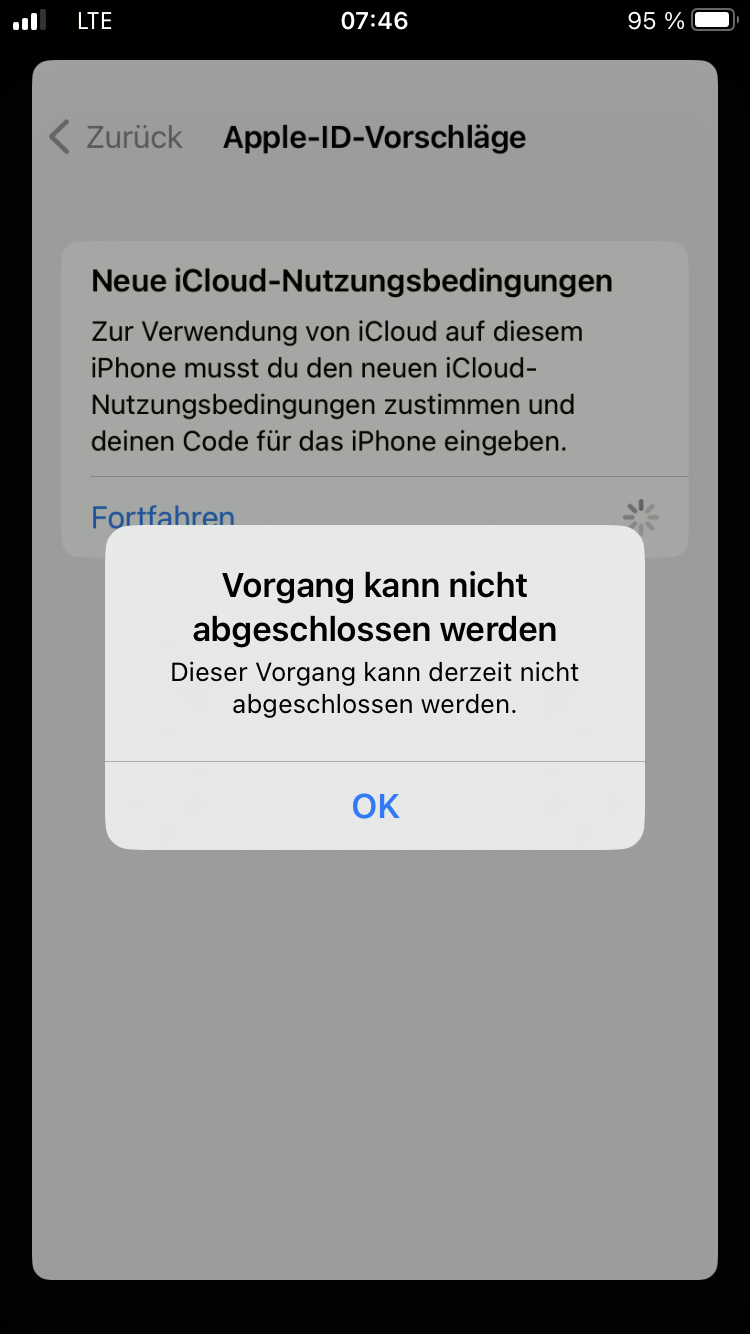Tap Fortfahren to accept iCloud terms

(x=163, y=514)
